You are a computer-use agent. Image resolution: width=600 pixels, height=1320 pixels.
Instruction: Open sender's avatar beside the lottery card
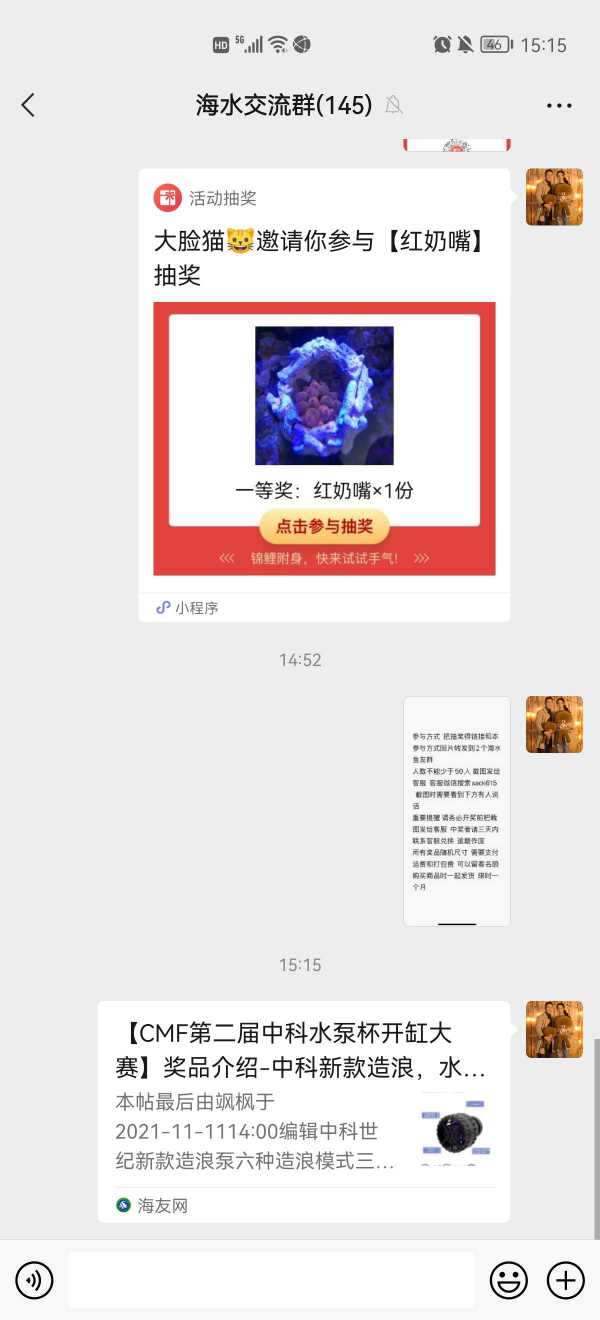tap(554, 197)
